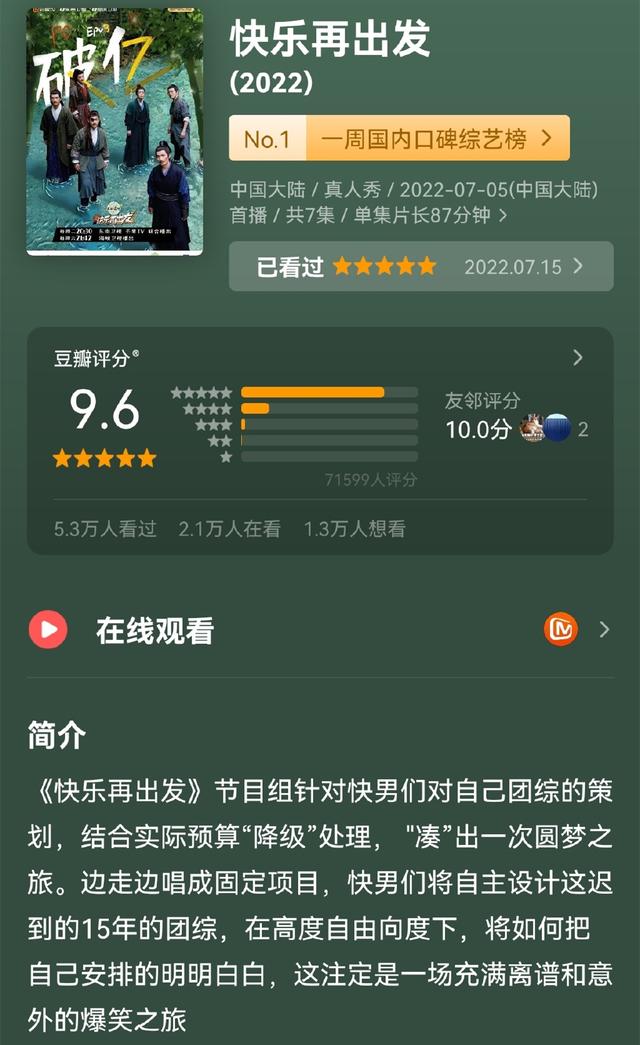Expand the show details info line

click(413, 202)
